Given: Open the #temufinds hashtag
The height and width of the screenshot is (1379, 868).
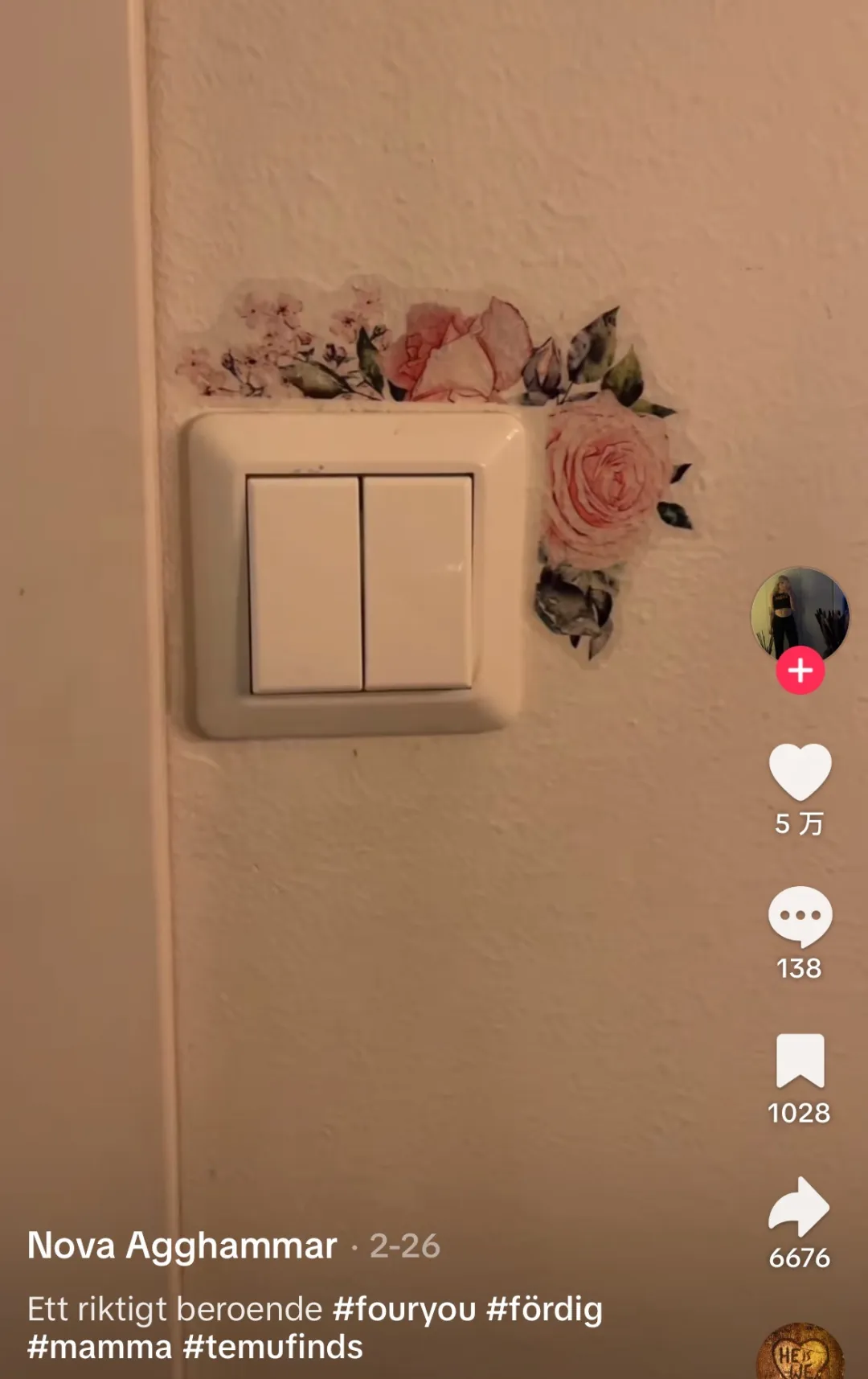Looking at the screenshot, I should pos(273,1347).
